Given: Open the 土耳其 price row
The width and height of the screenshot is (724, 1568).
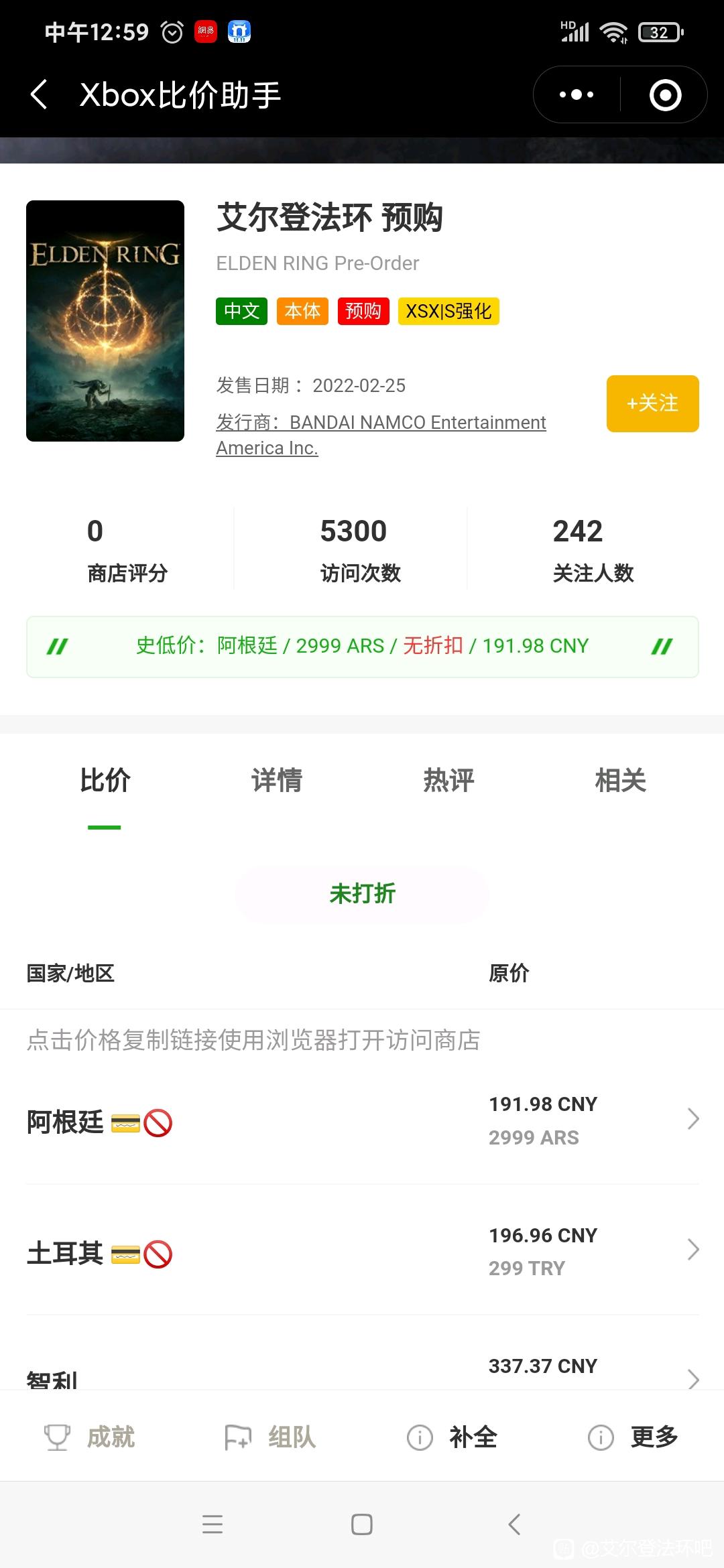Looking at the screenshot, I should (x=362, y=1251).
